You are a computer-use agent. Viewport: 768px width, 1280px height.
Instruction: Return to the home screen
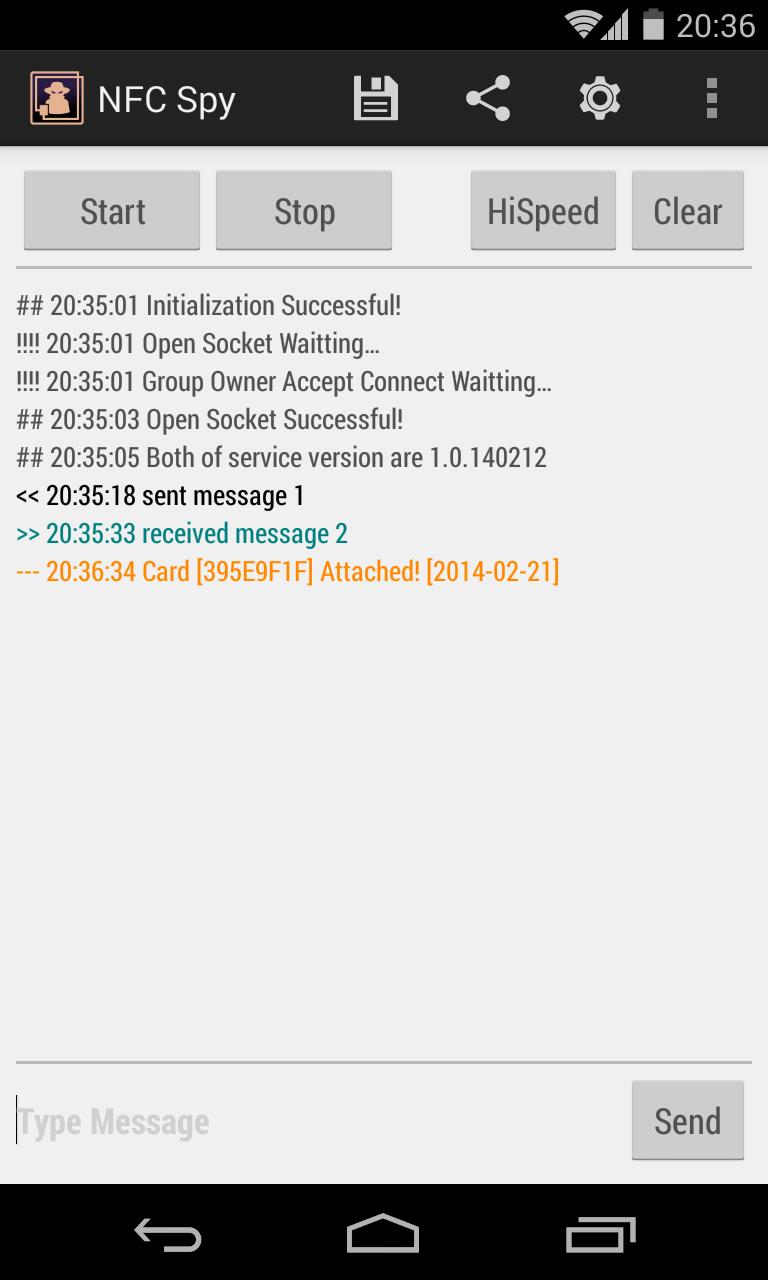[383, 1236]
